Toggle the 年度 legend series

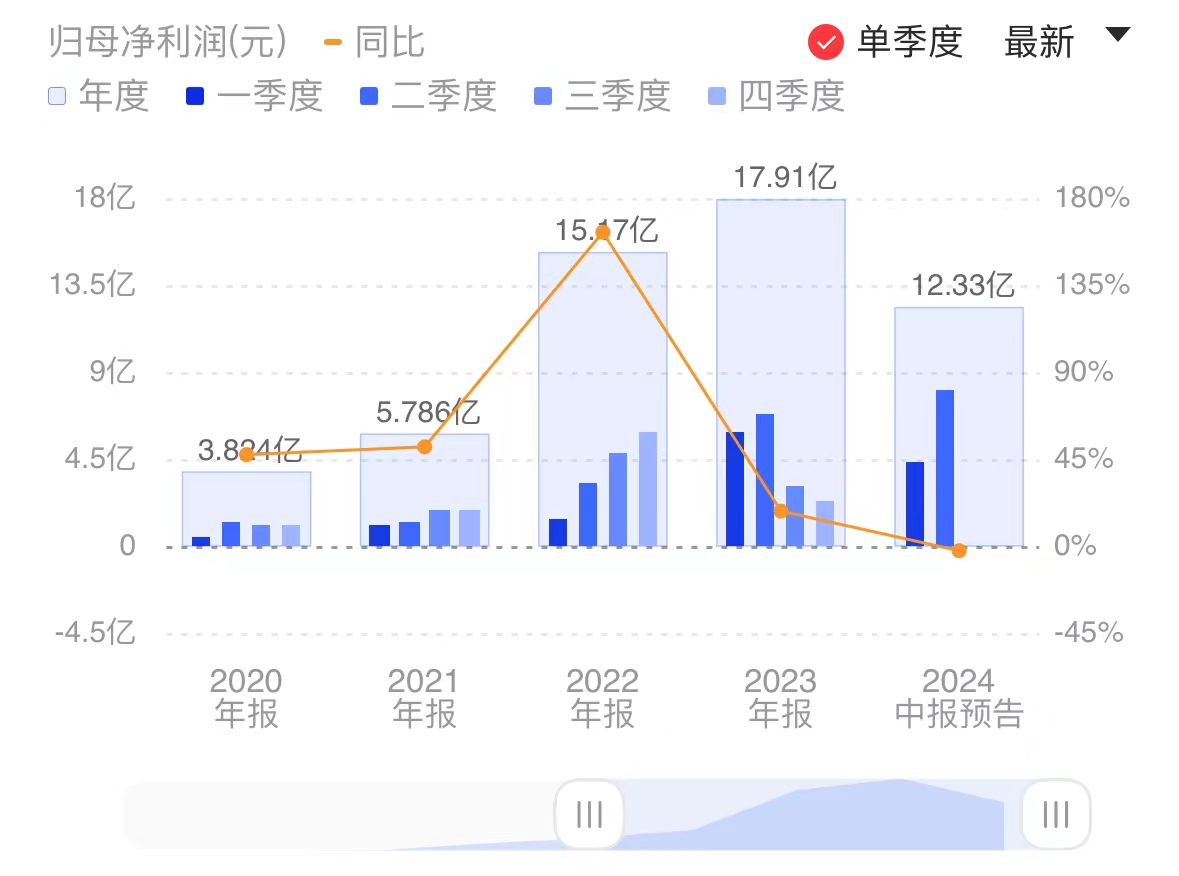(x=98, y=96)
